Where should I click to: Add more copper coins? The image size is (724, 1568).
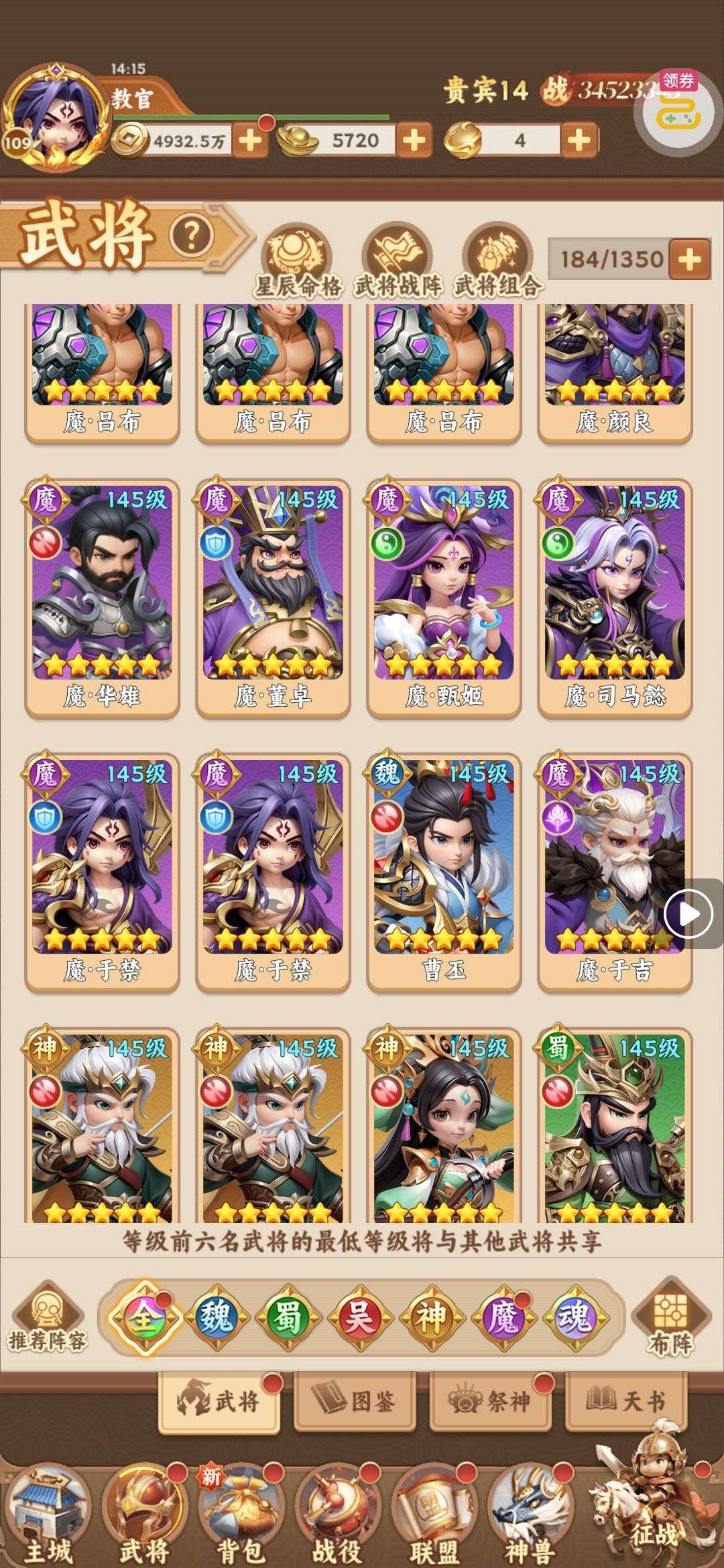250,141
